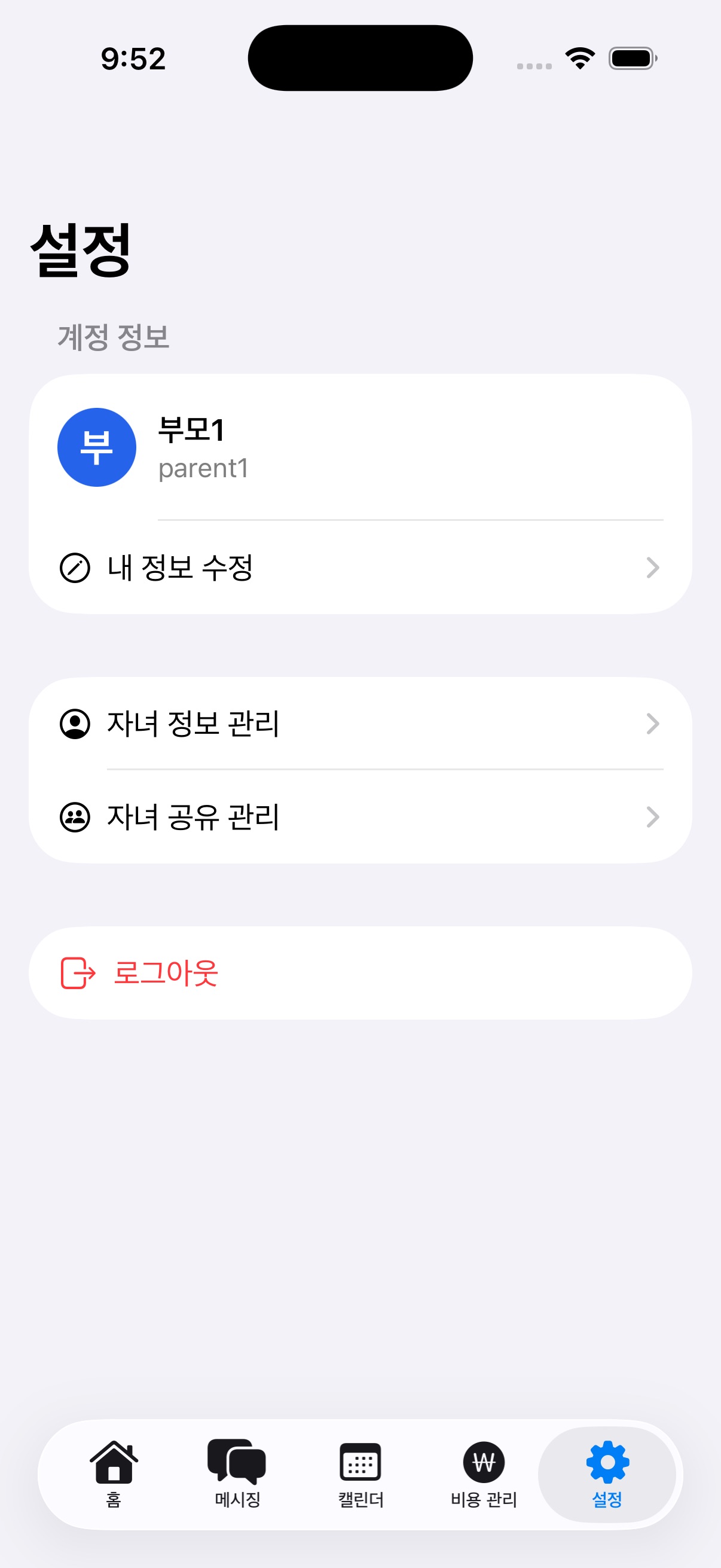Tap the ₩ 비용 관리 expense icon
The width and height of the screenshot is (721, 1568).
pos(484,1461)
